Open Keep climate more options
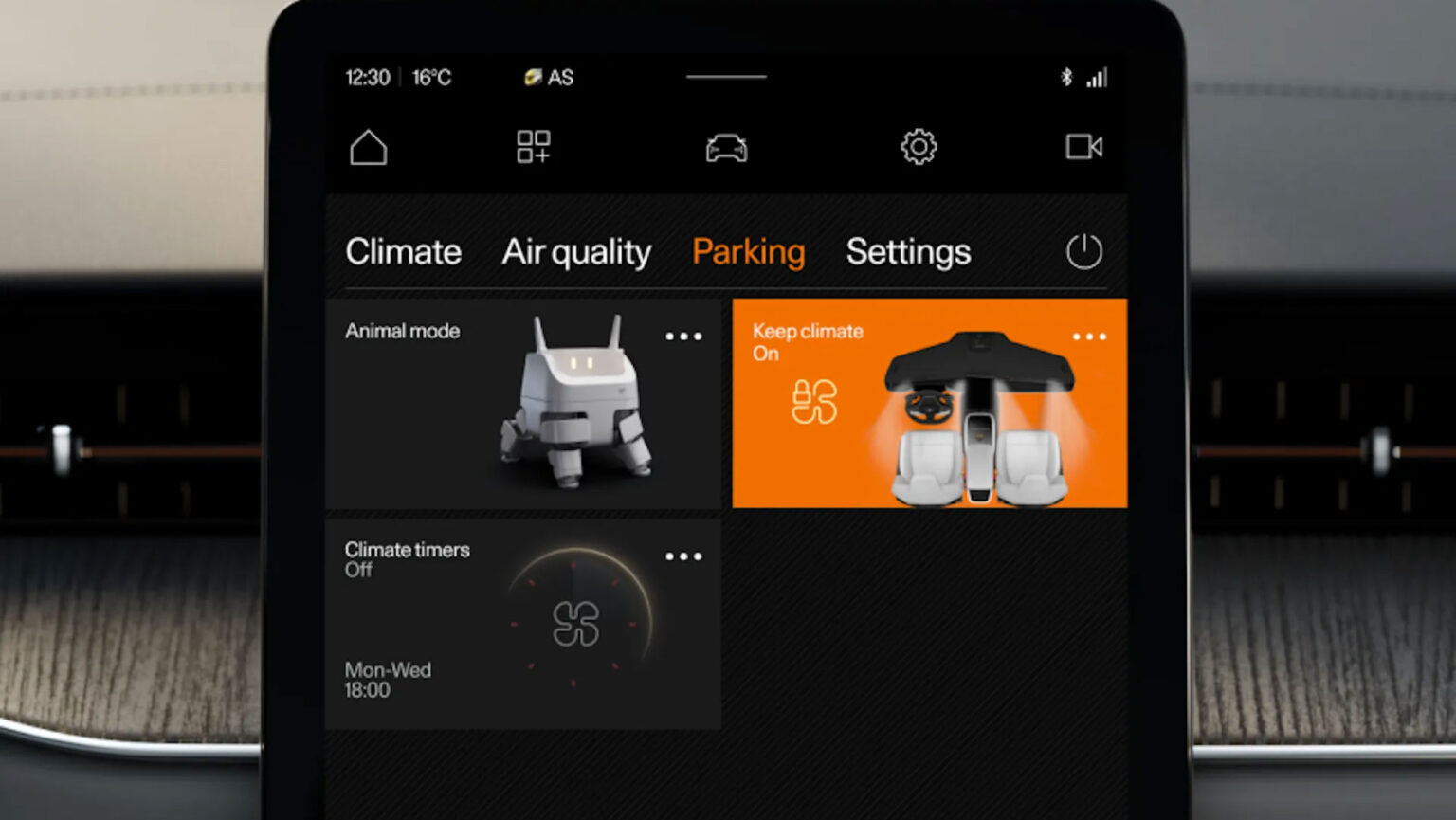 (1088, 337)
